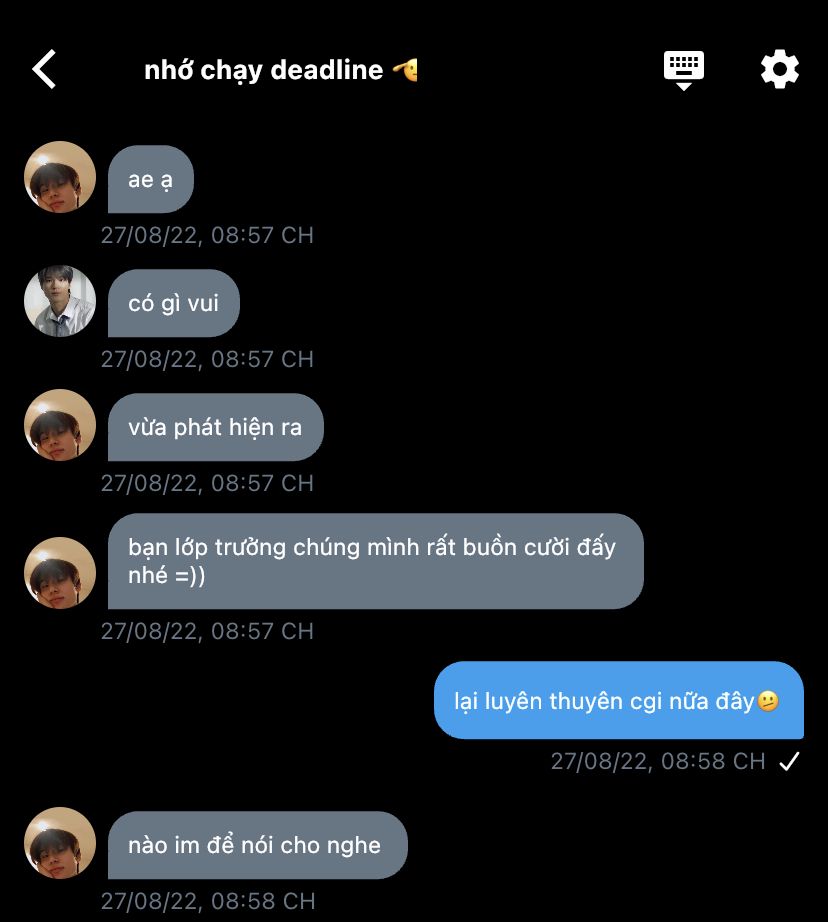Show the keyboard using keyboard icon
828x922 pixels.
coord(684,70)
